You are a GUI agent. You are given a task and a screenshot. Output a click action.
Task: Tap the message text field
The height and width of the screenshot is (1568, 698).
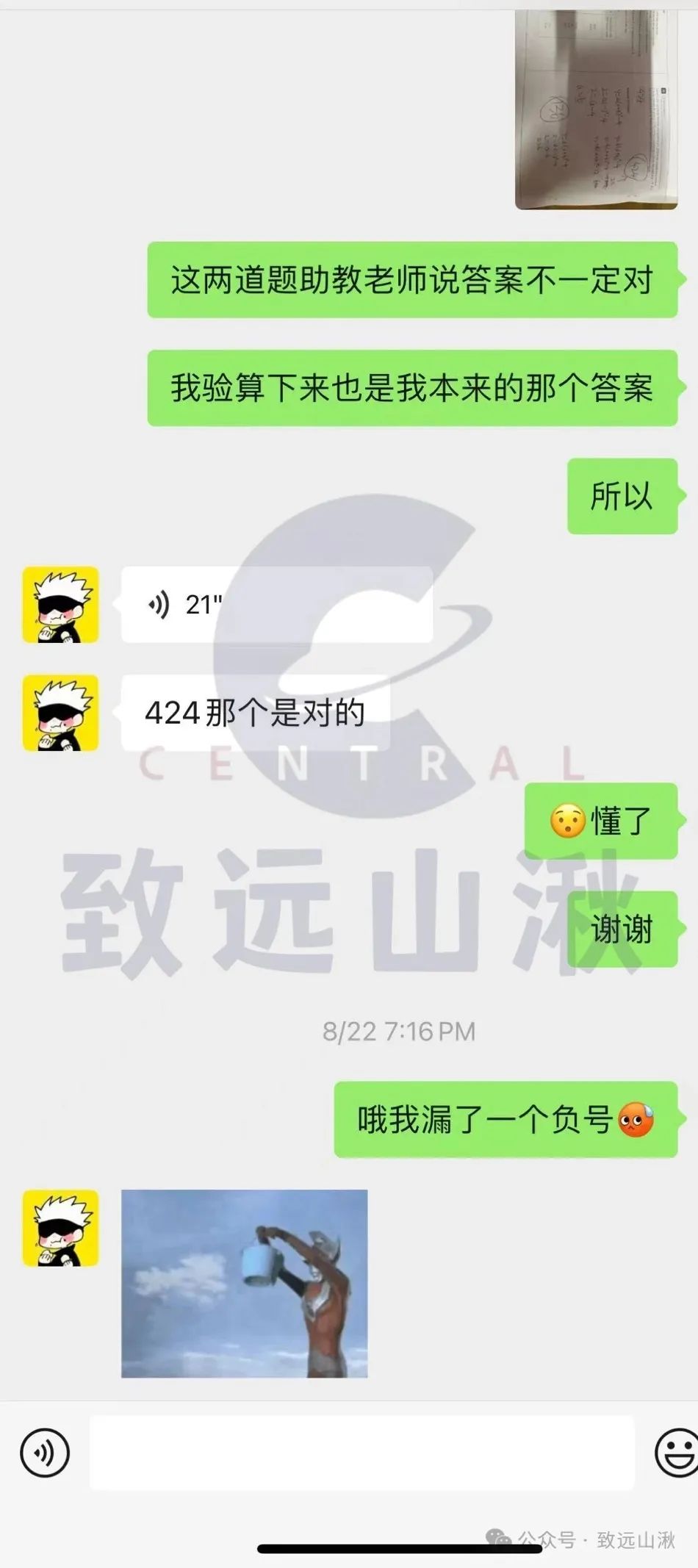(x=361, y=1453)
